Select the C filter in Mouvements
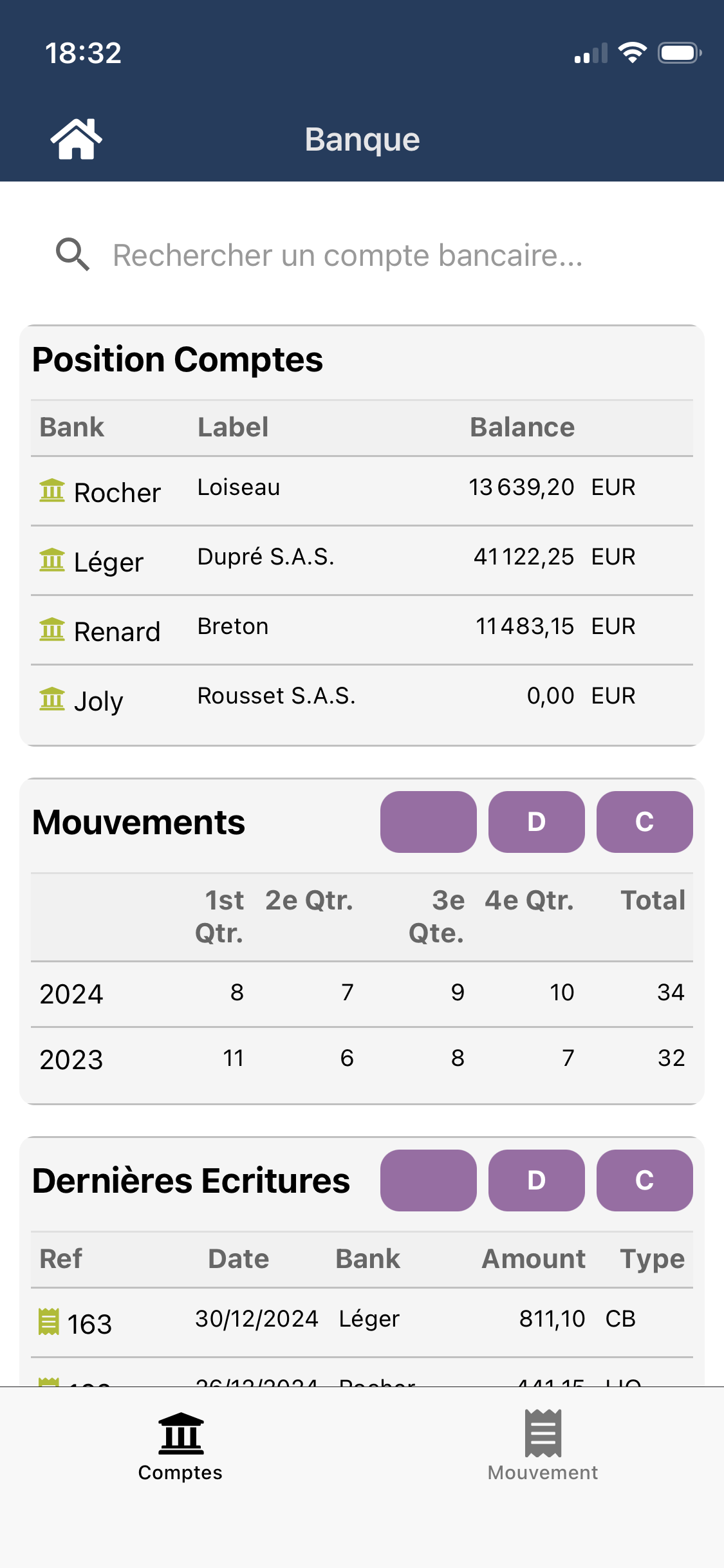The width and height of the screenshot is (724, 1568). (644, 822)
